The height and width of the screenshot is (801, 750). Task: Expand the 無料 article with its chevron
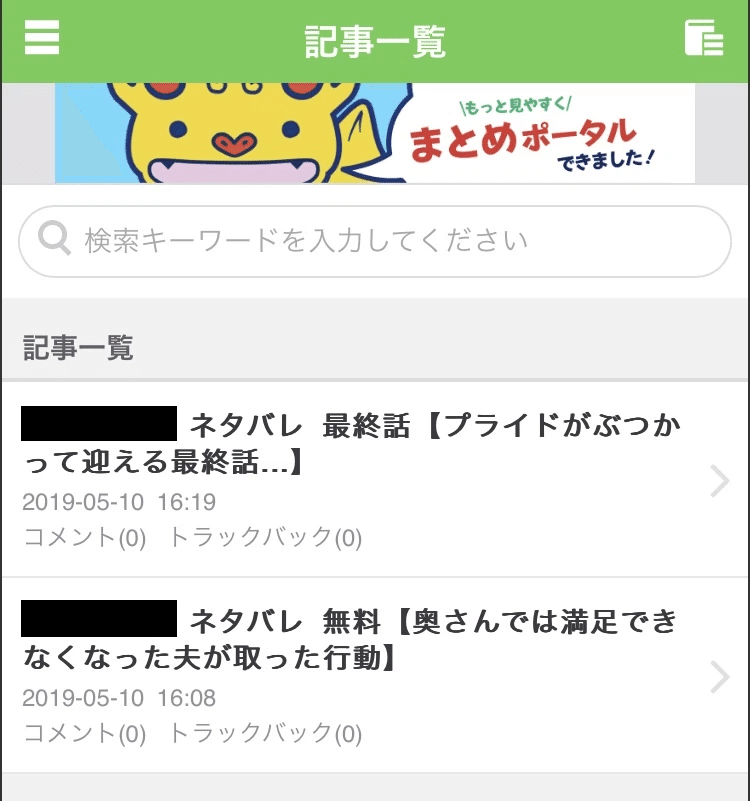click(718, 678)
